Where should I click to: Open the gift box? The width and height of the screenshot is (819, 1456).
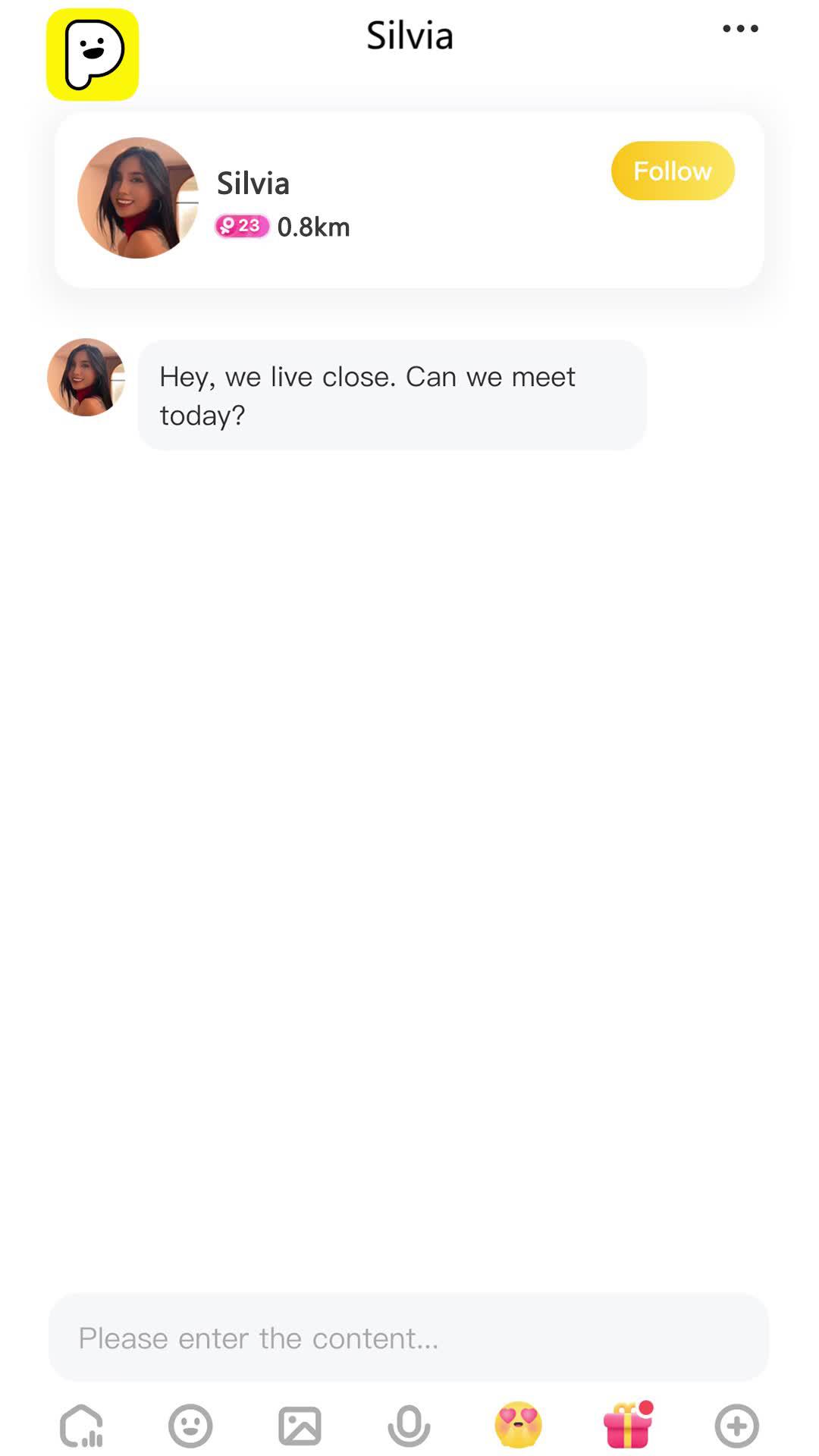click(628, 1425)
